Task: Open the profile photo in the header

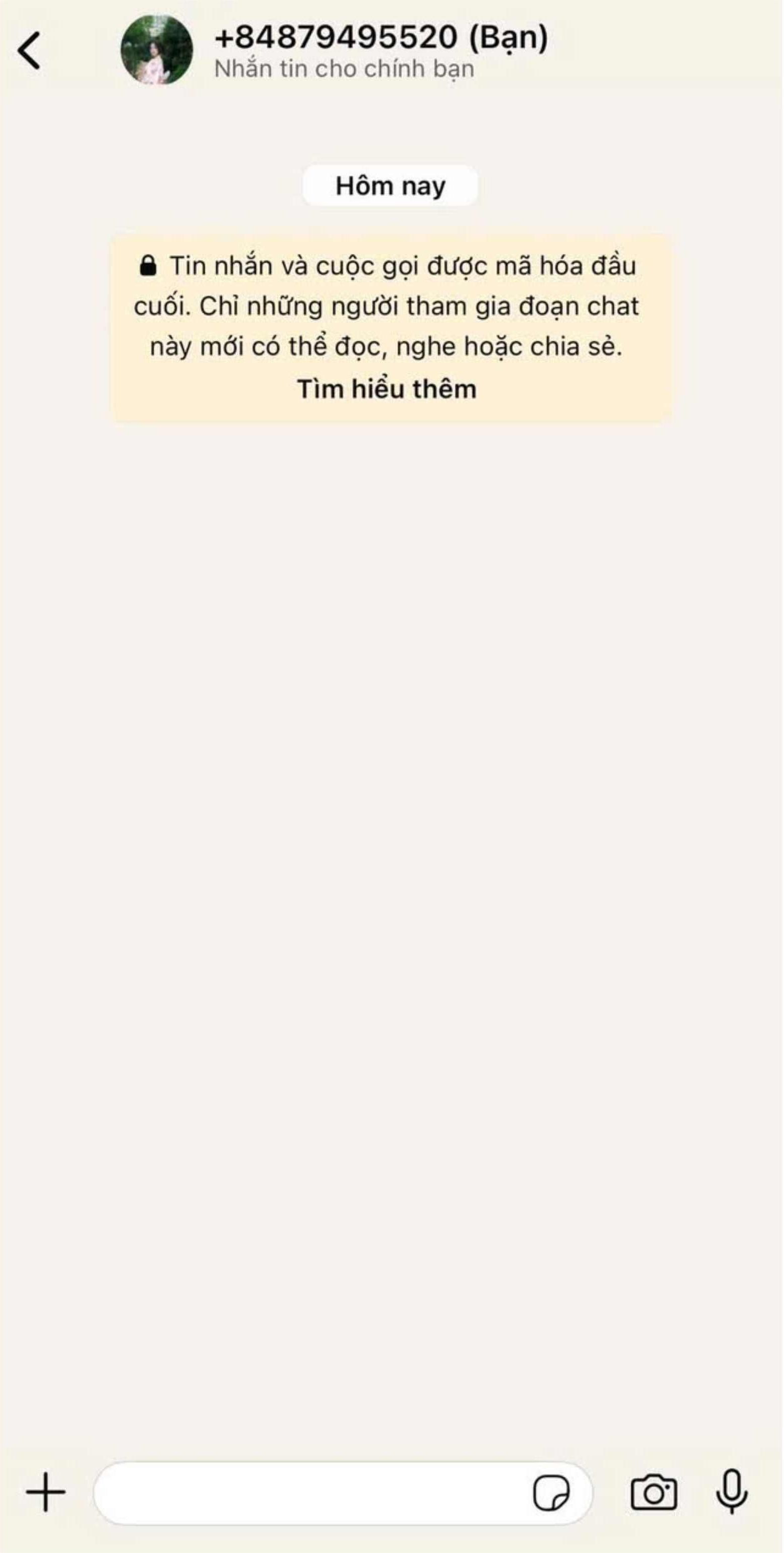Action: 157,50
